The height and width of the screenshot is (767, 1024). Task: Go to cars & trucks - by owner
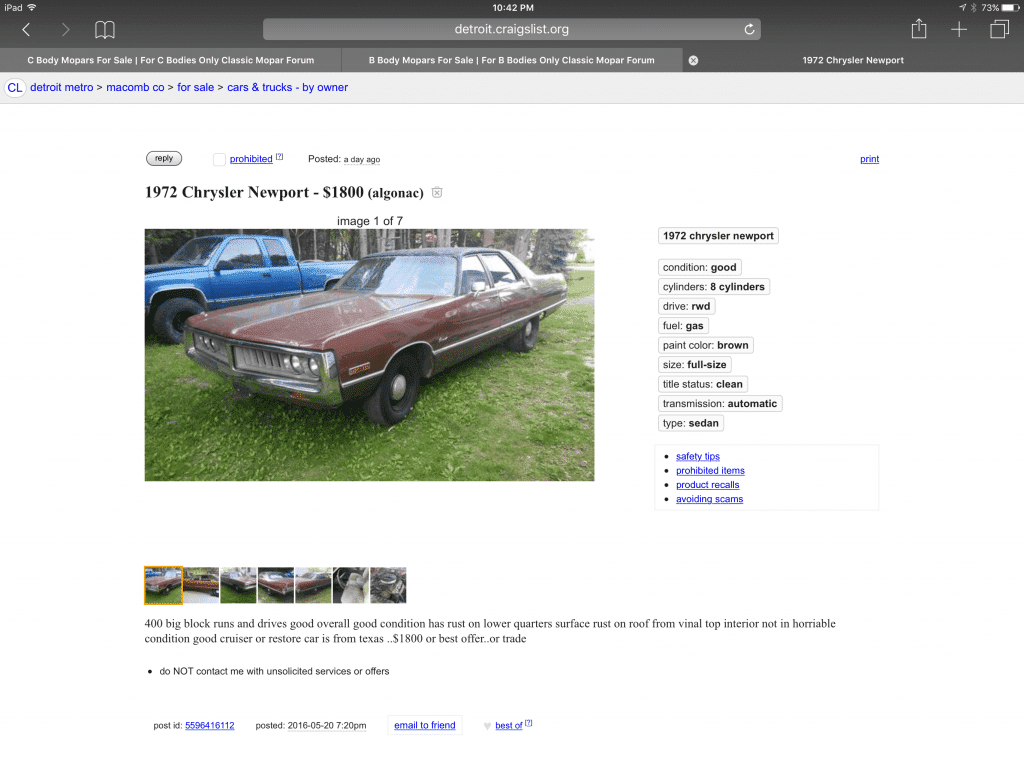click(x=287, y=88)
